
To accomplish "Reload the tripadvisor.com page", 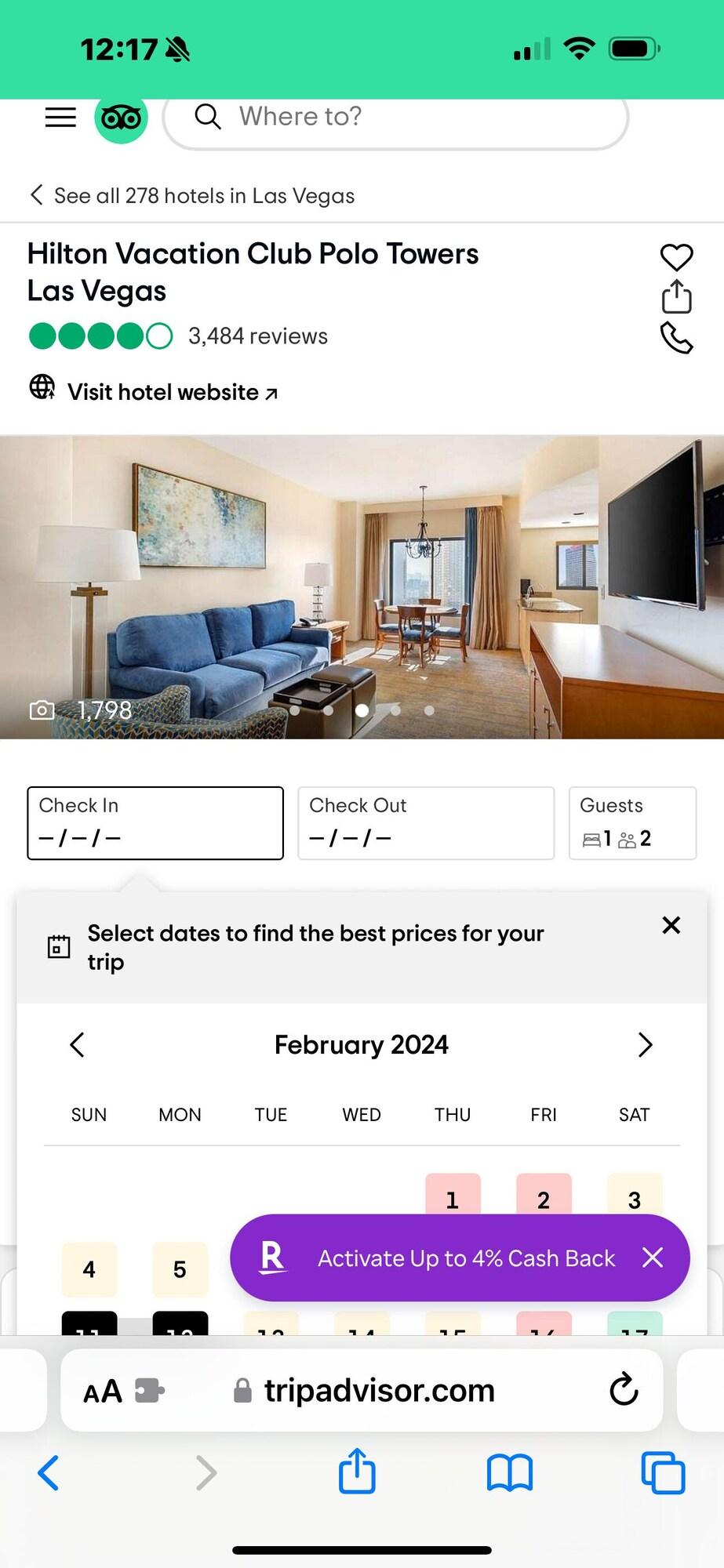I will click(624, 1390).
